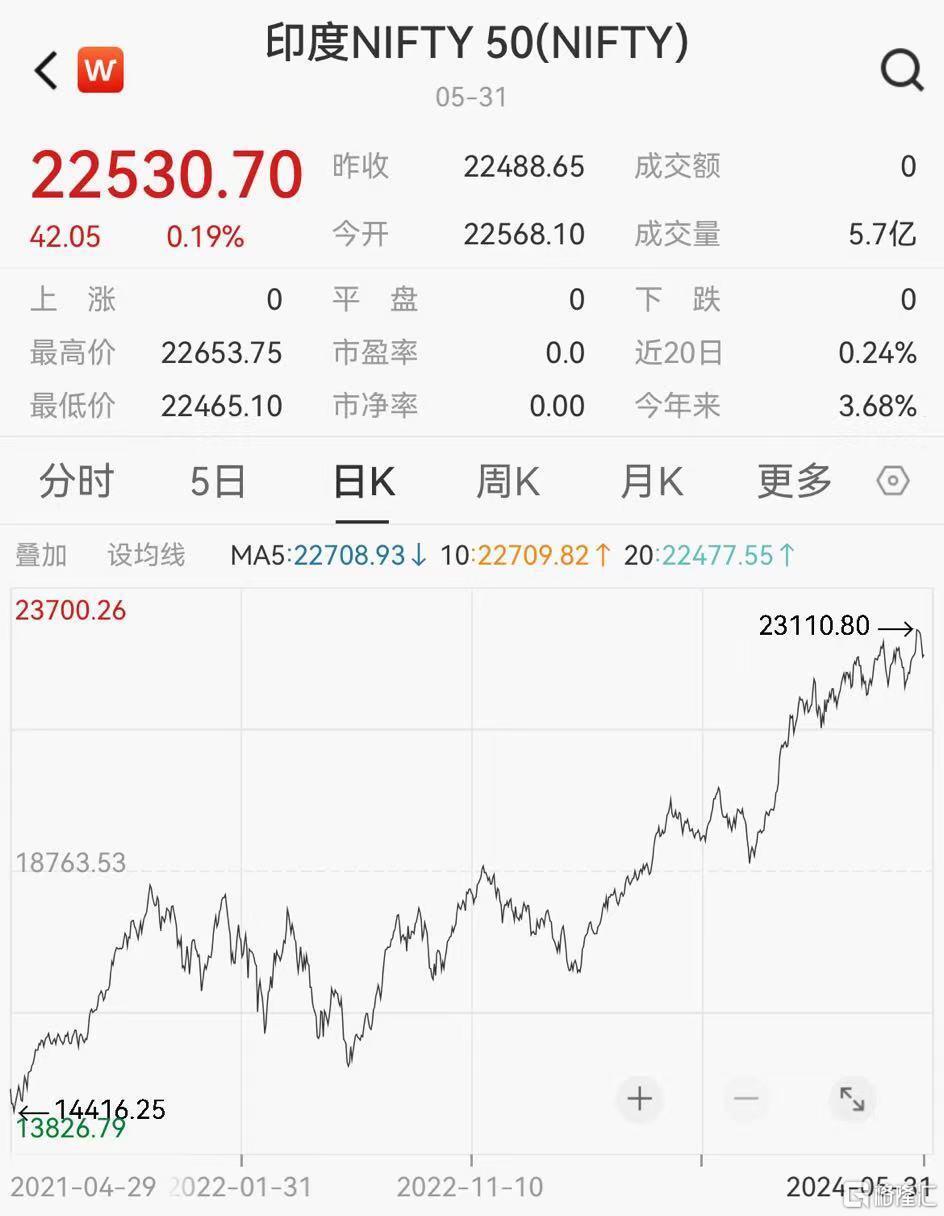The width and height of the screenshot is (944, 1216).
Task: Open 设均线 to configure moving averages
Action: pos(145,555)
